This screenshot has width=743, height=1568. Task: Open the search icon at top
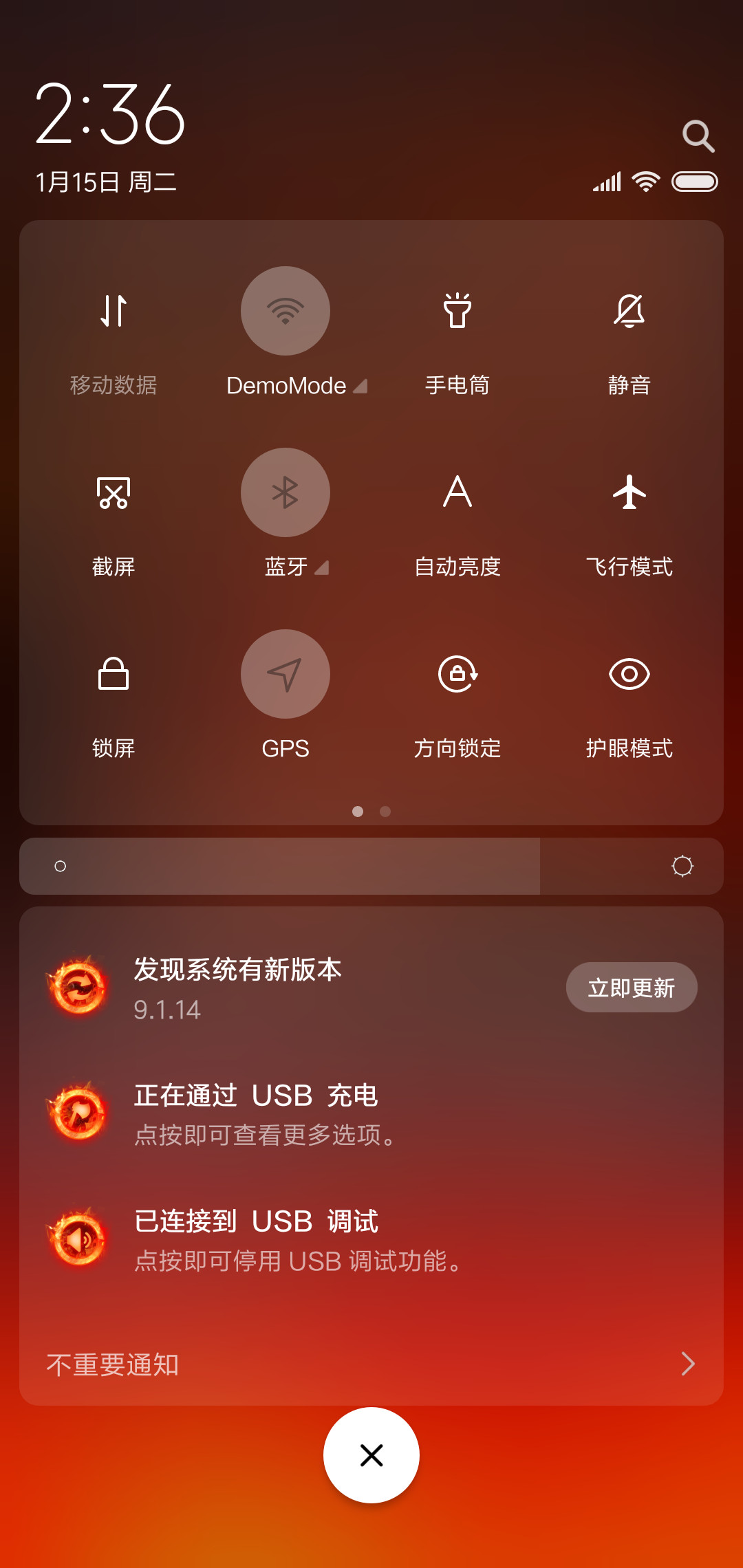(698, 136)
